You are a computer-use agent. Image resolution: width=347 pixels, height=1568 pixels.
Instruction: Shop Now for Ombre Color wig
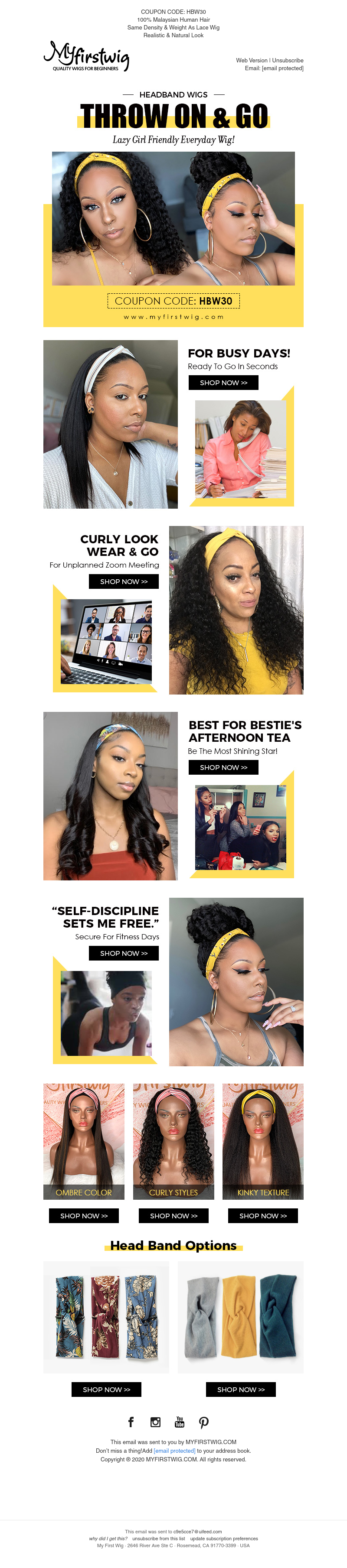click(x=84, y=1216)
